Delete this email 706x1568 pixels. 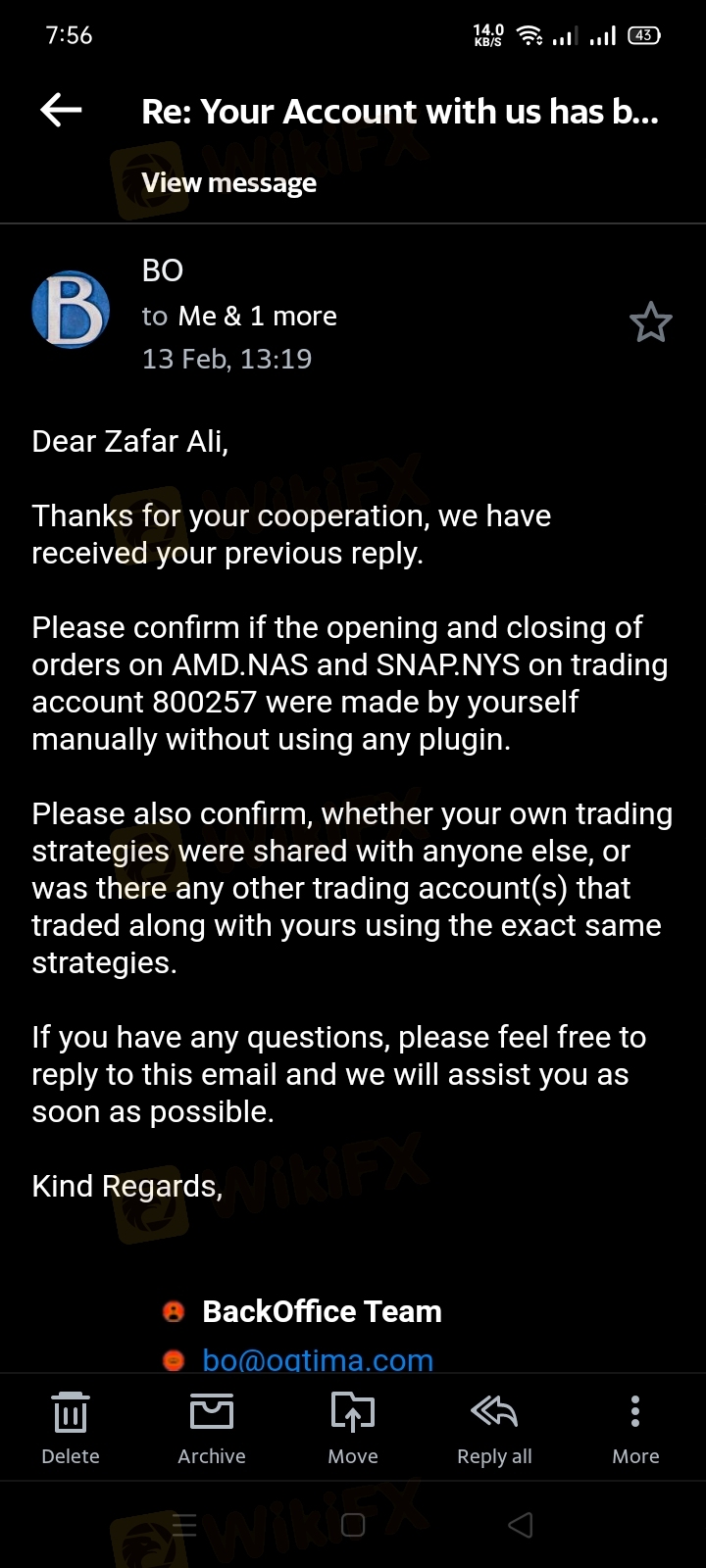[71, 1428]
